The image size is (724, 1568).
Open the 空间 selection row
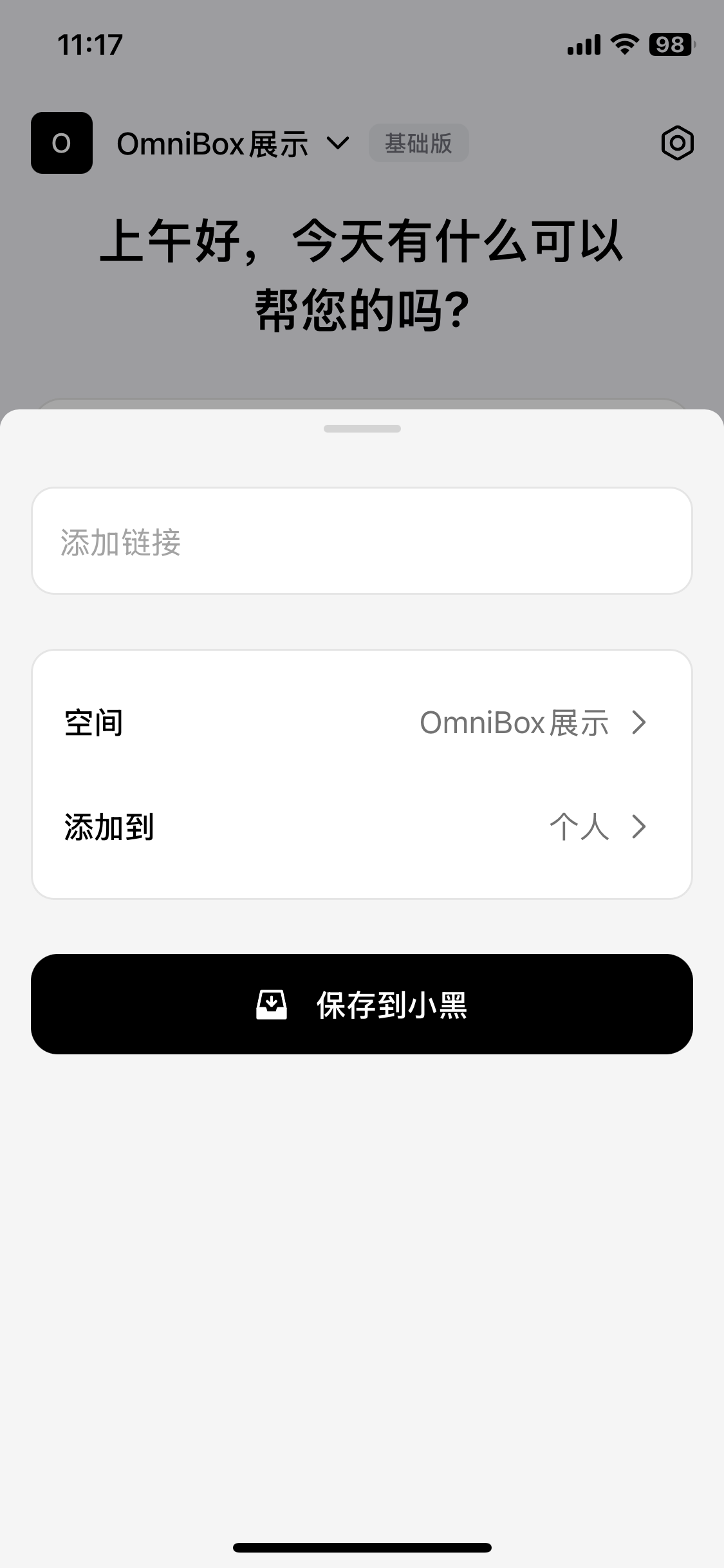(x=362, y=723)
